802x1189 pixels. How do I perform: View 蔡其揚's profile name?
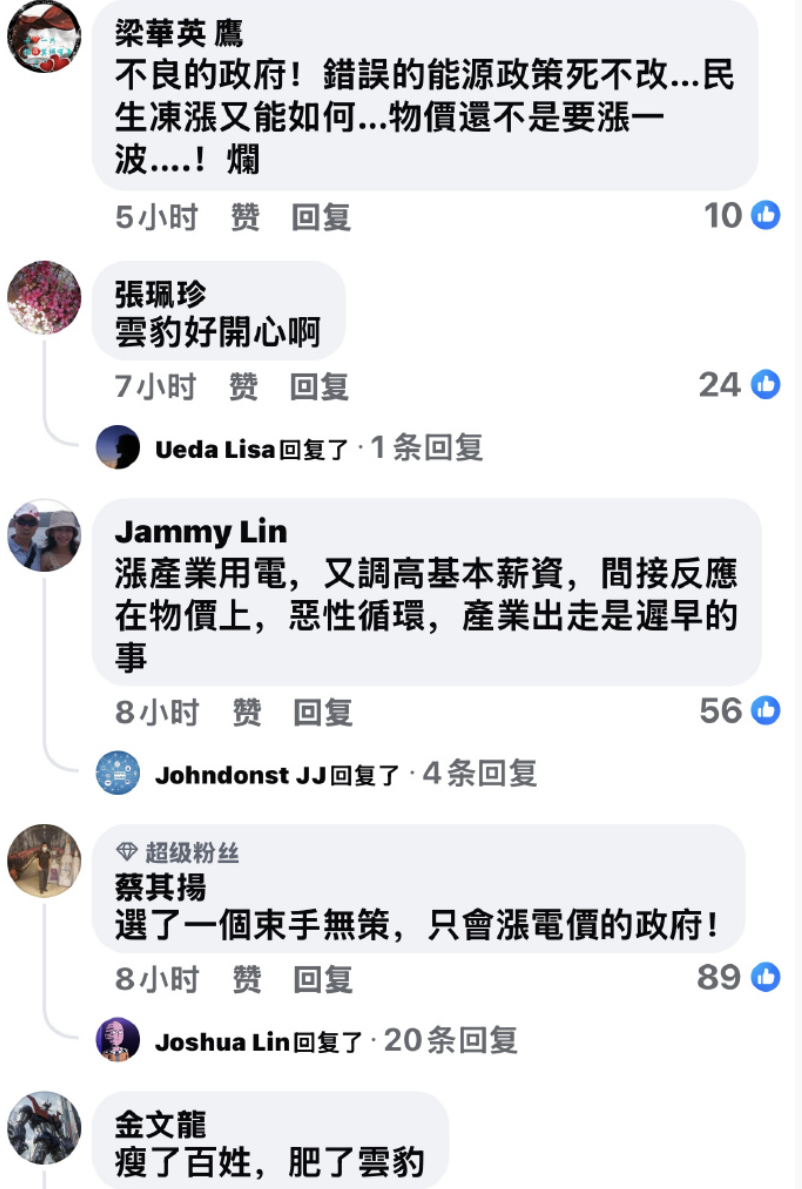click(160, 887)
